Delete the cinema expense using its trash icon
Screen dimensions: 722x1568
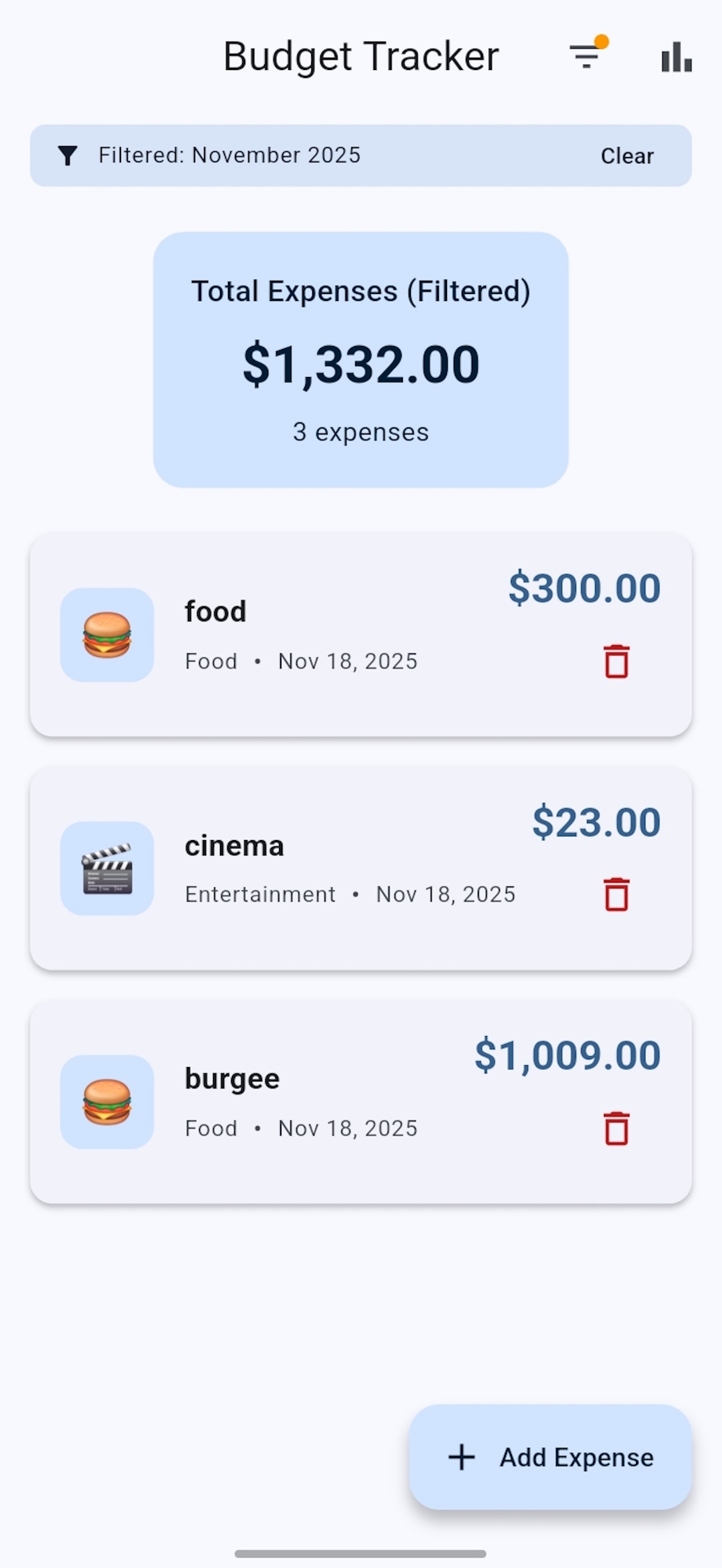[615, 894]
